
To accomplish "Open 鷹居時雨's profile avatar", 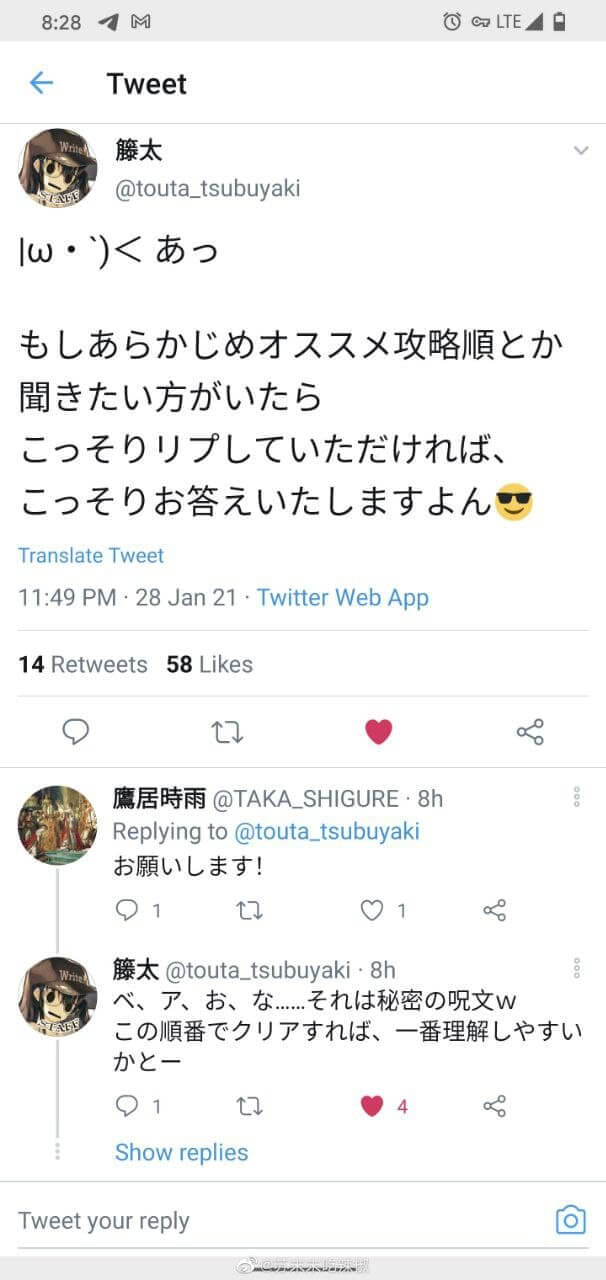I will coord(57,825).
